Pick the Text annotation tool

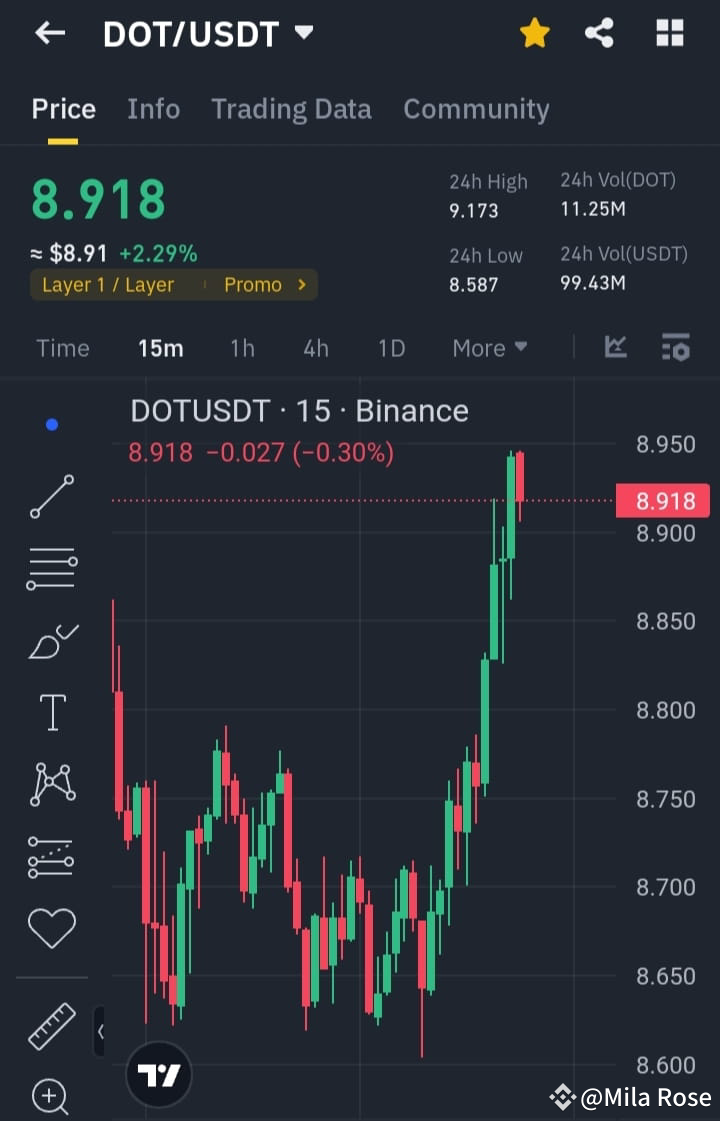[51, 711]
